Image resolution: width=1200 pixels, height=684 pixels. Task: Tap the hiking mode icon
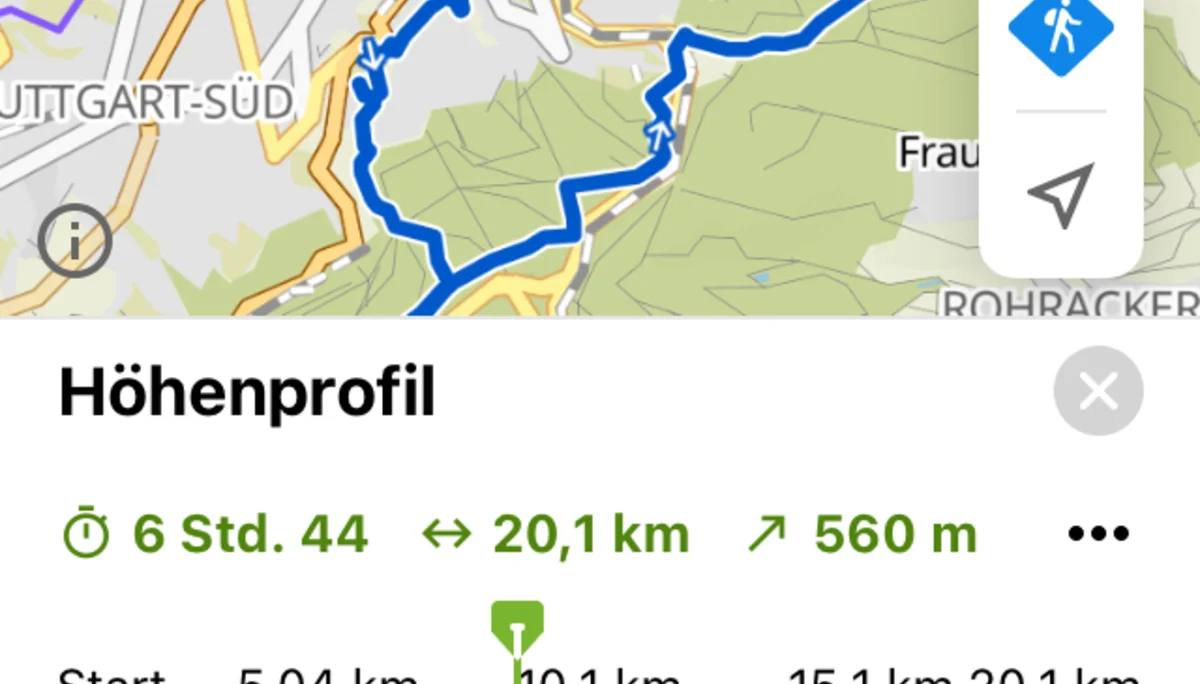point(1060,32)
